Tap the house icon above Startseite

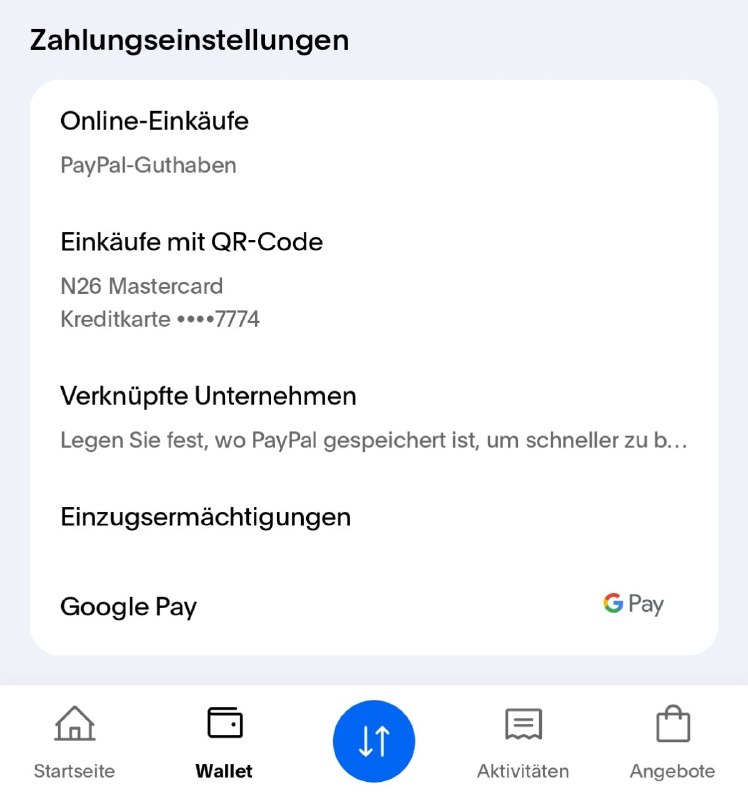[74, 723]
